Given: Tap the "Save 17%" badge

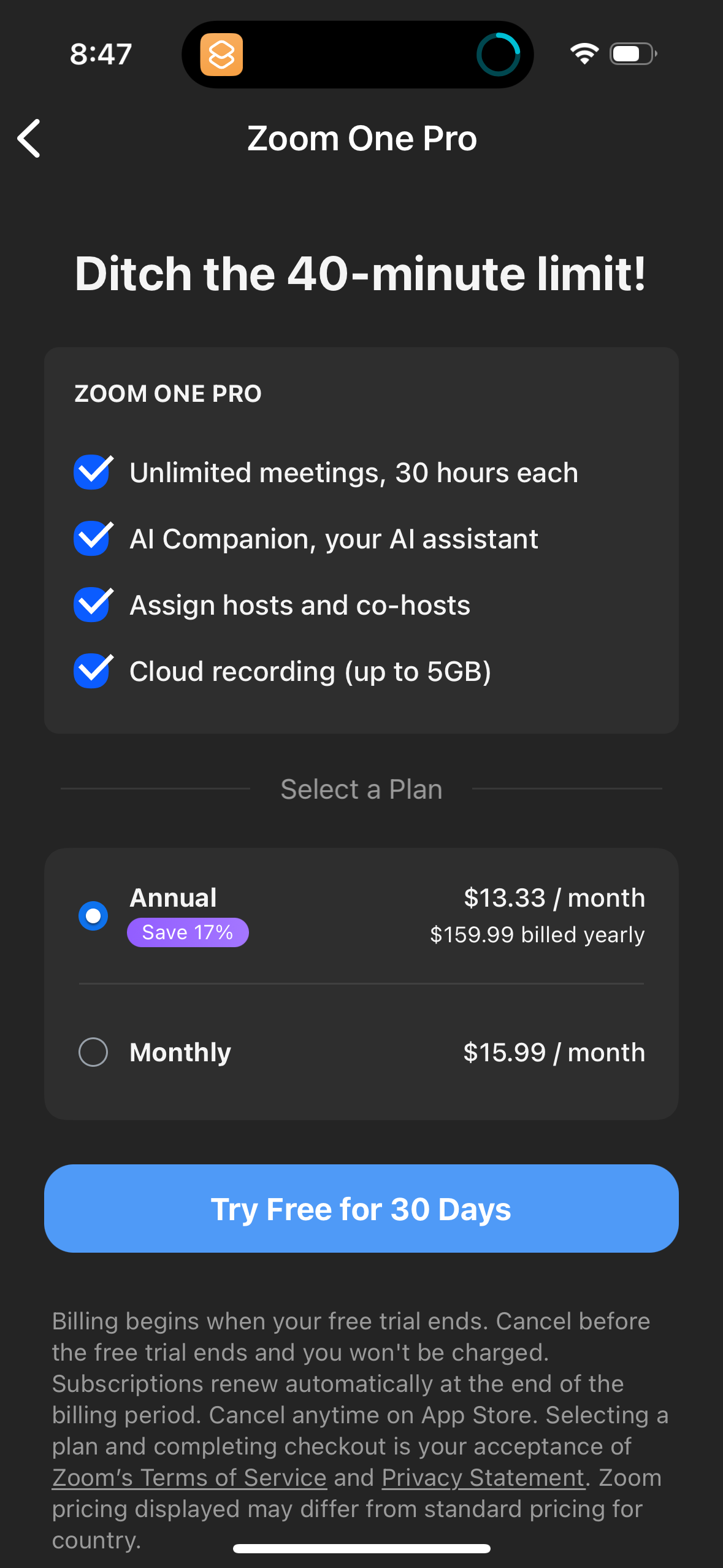Looking at the screenshot, I should (x=187, y=932).
